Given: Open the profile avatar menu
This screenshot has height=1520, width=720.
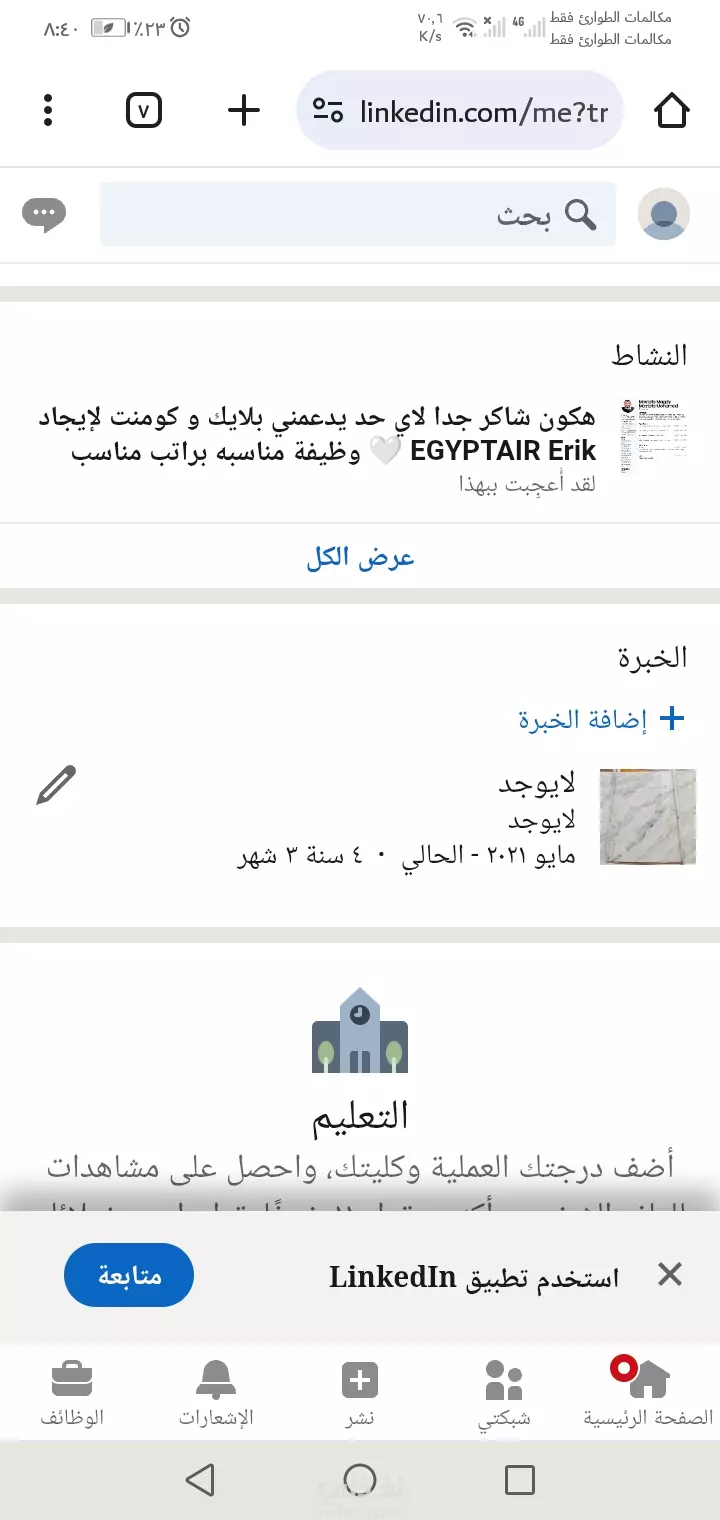Looking at the screenshot, I should point(664,214).
